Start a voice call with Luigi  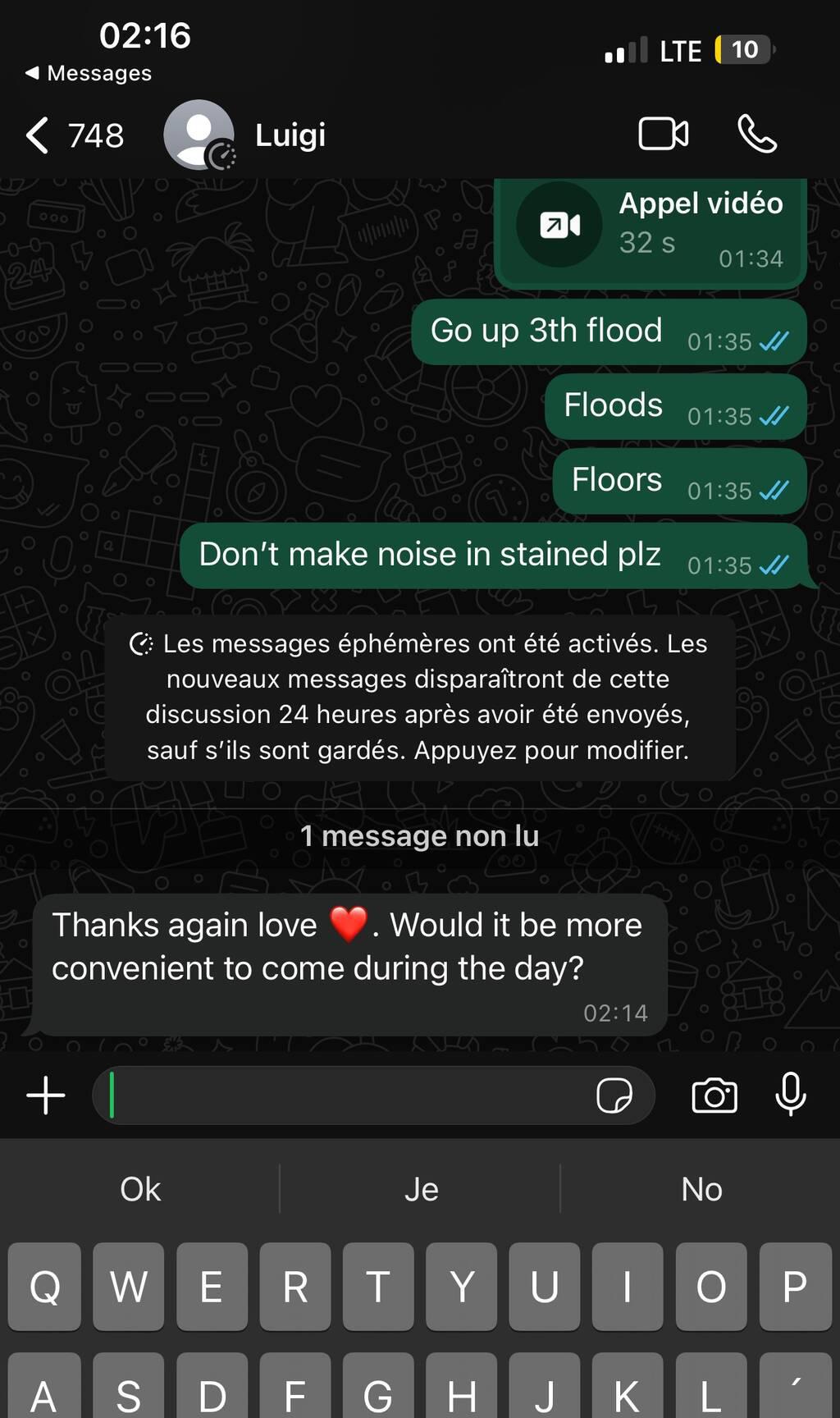pyautogui.click(x=757, y=134)
